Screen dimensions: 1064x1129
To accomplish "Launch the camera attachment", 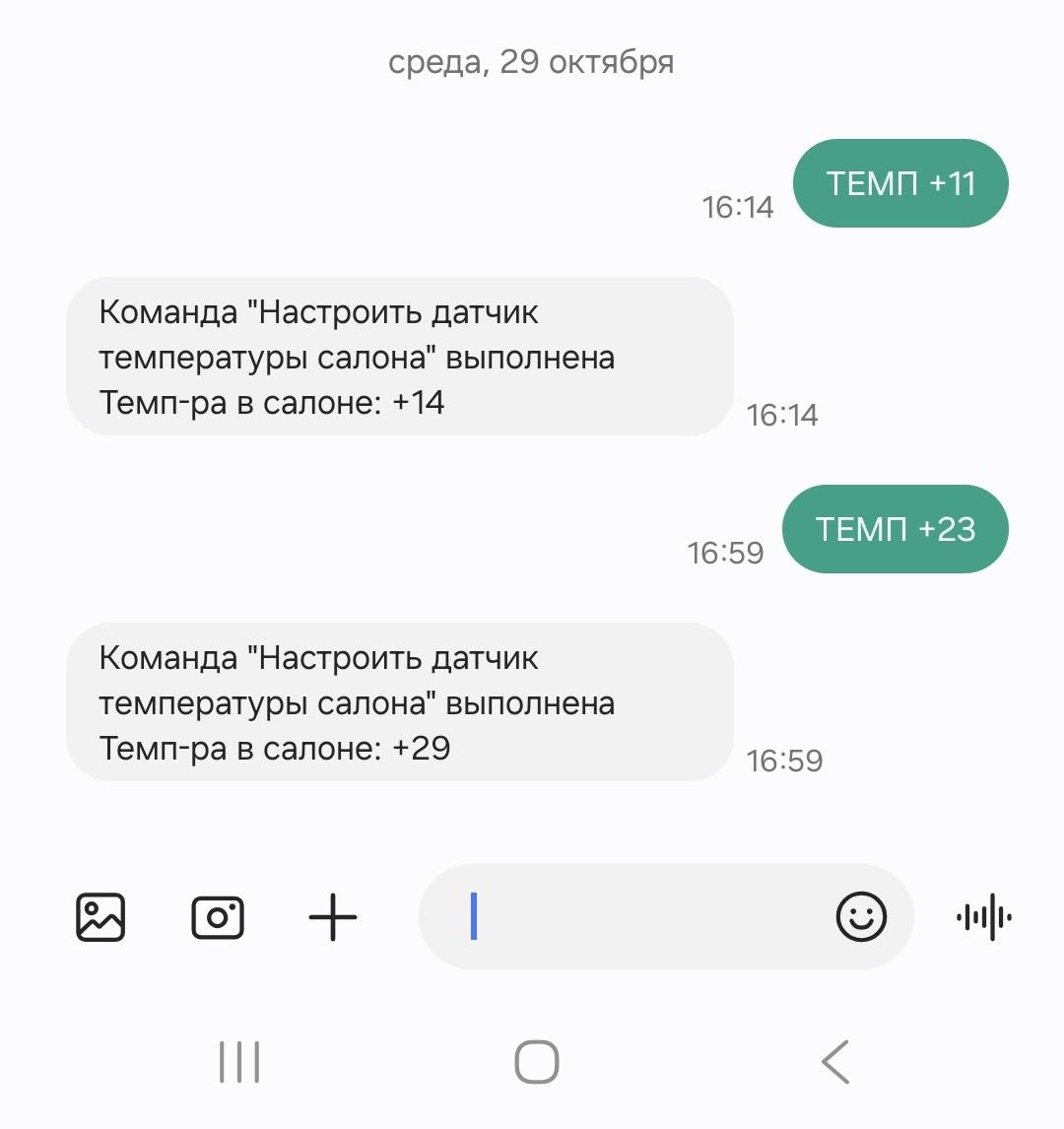I will tap(217, 917).
